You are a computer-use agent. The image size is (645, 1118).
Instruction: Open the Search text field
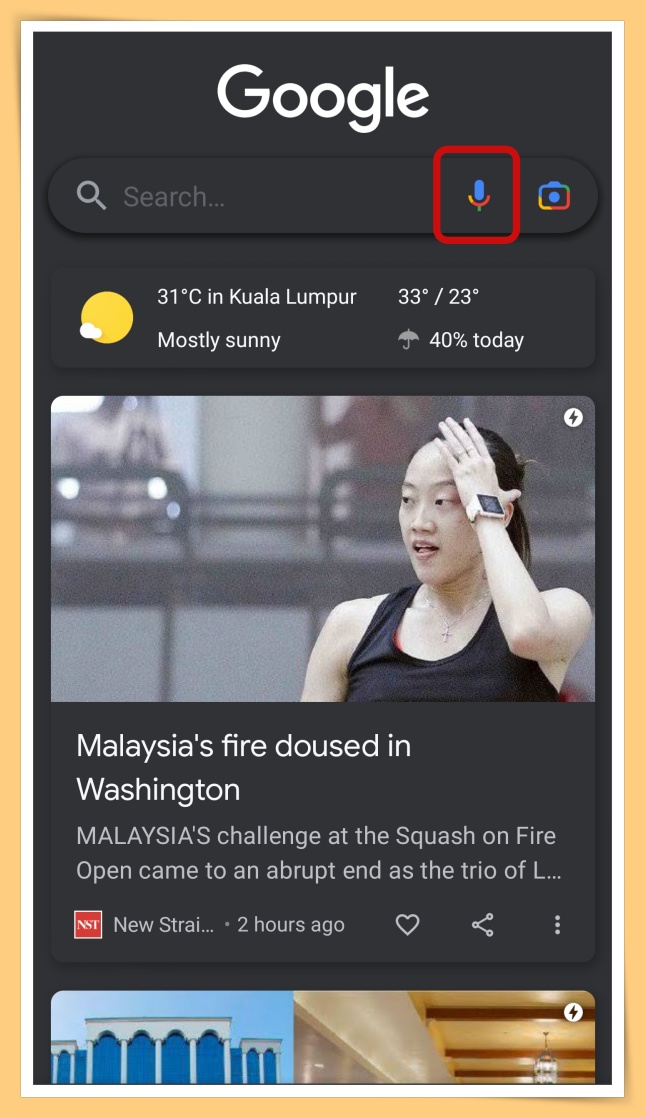[x=250, y=197]
